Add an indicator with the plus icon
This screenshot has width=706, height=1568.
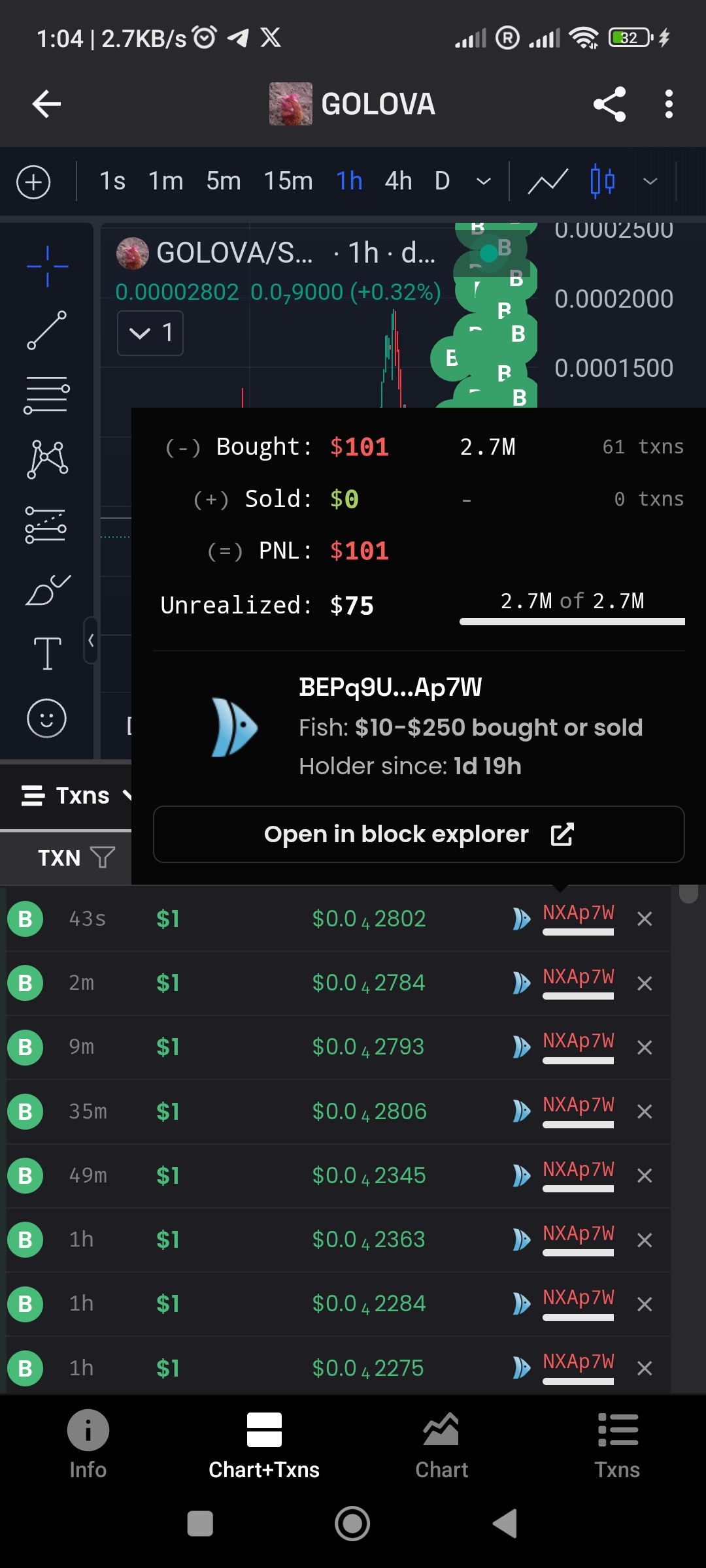[33, 182]
